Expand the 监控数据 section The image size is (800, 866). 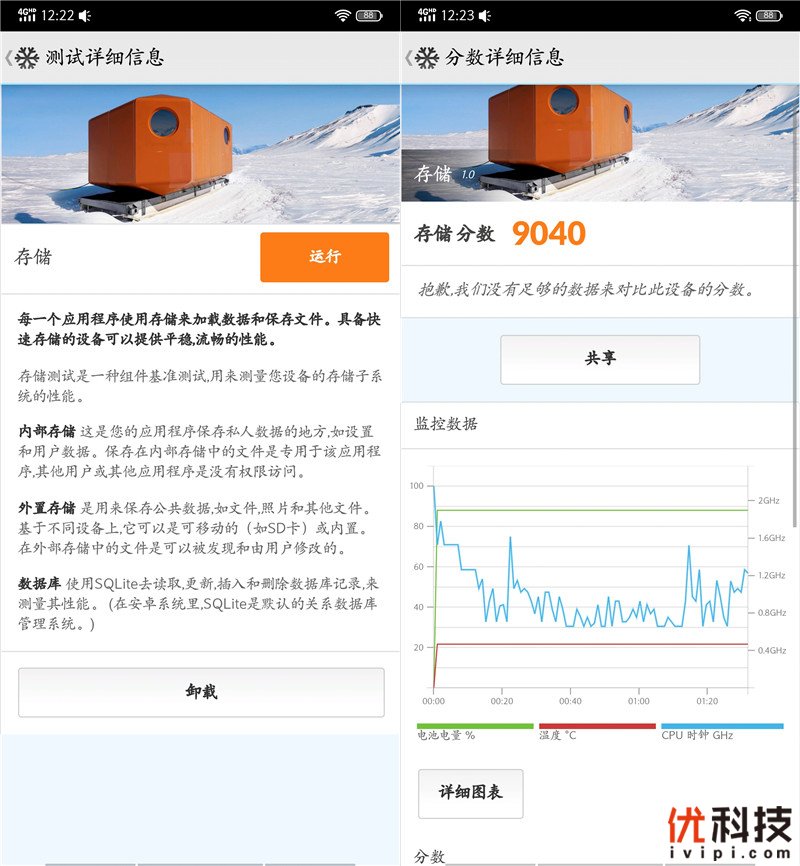[446, 422]
